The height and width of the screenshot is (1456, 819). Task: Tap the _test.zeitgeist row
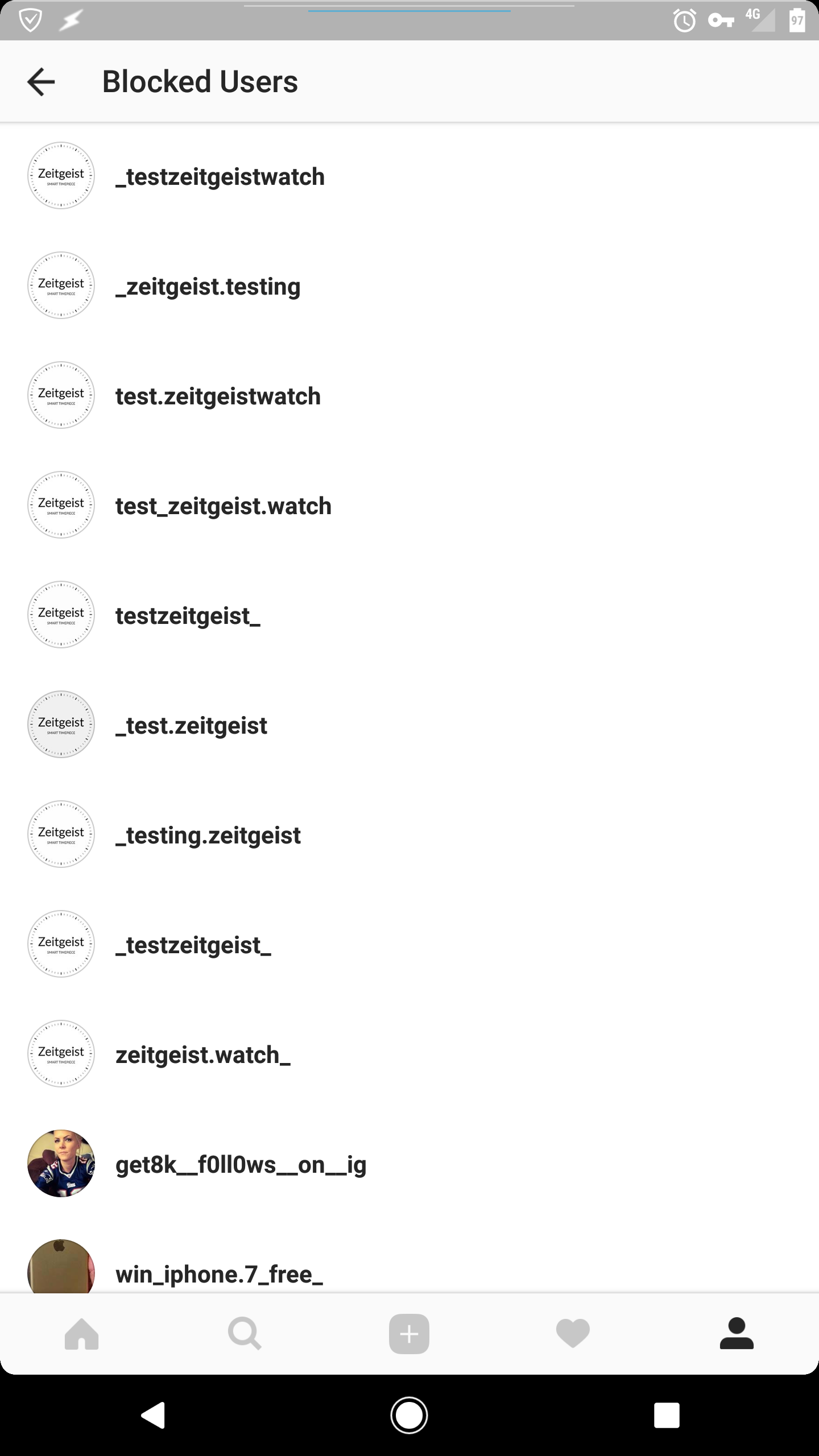point(409,725)
